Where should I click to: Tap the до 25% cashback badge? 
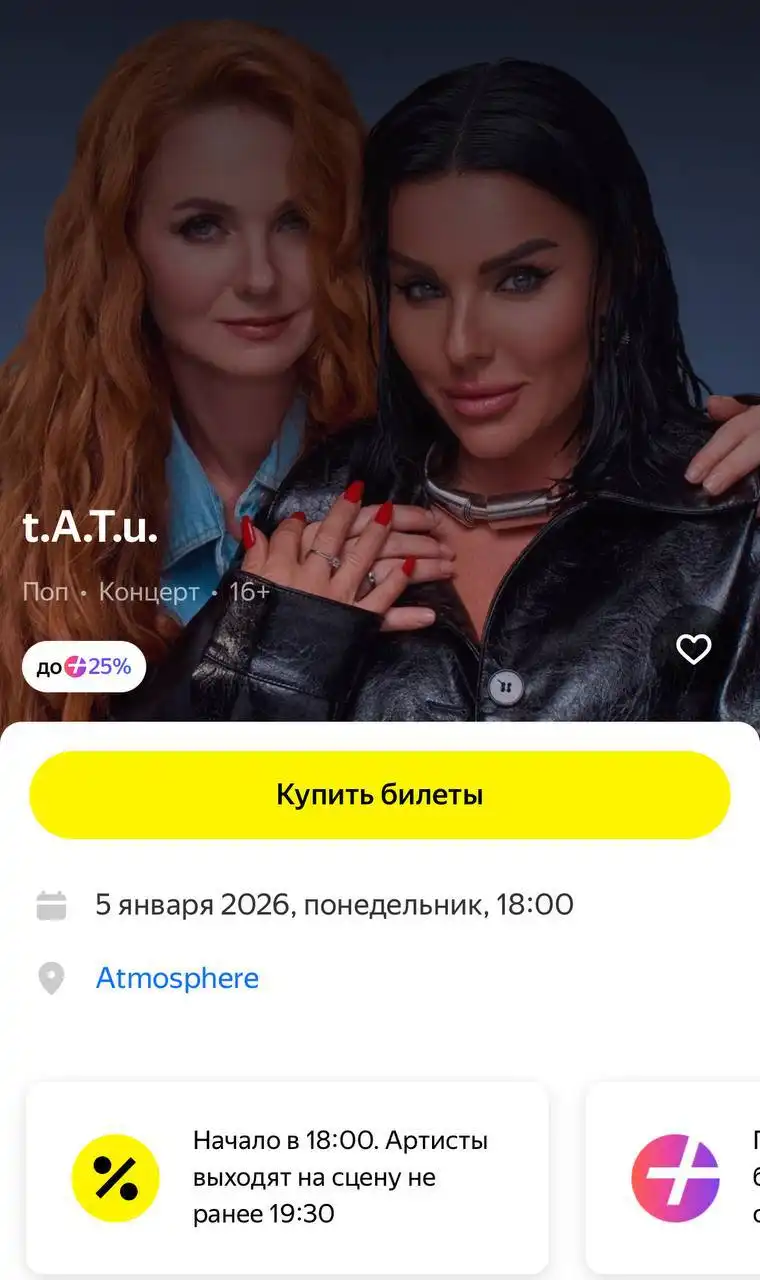point(81,664)
